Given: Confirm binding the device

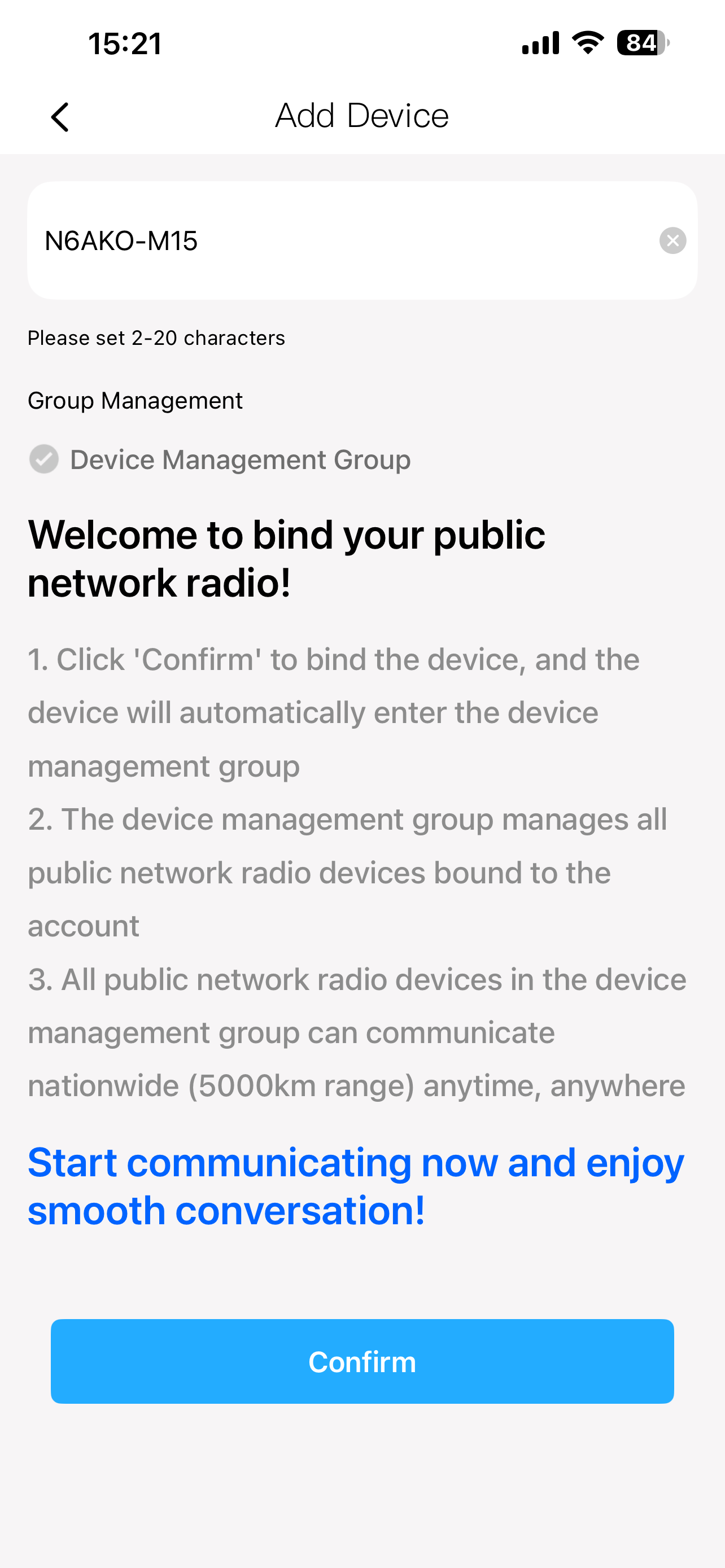Looking at the screenshot, I should click(x=362, y=1361).
